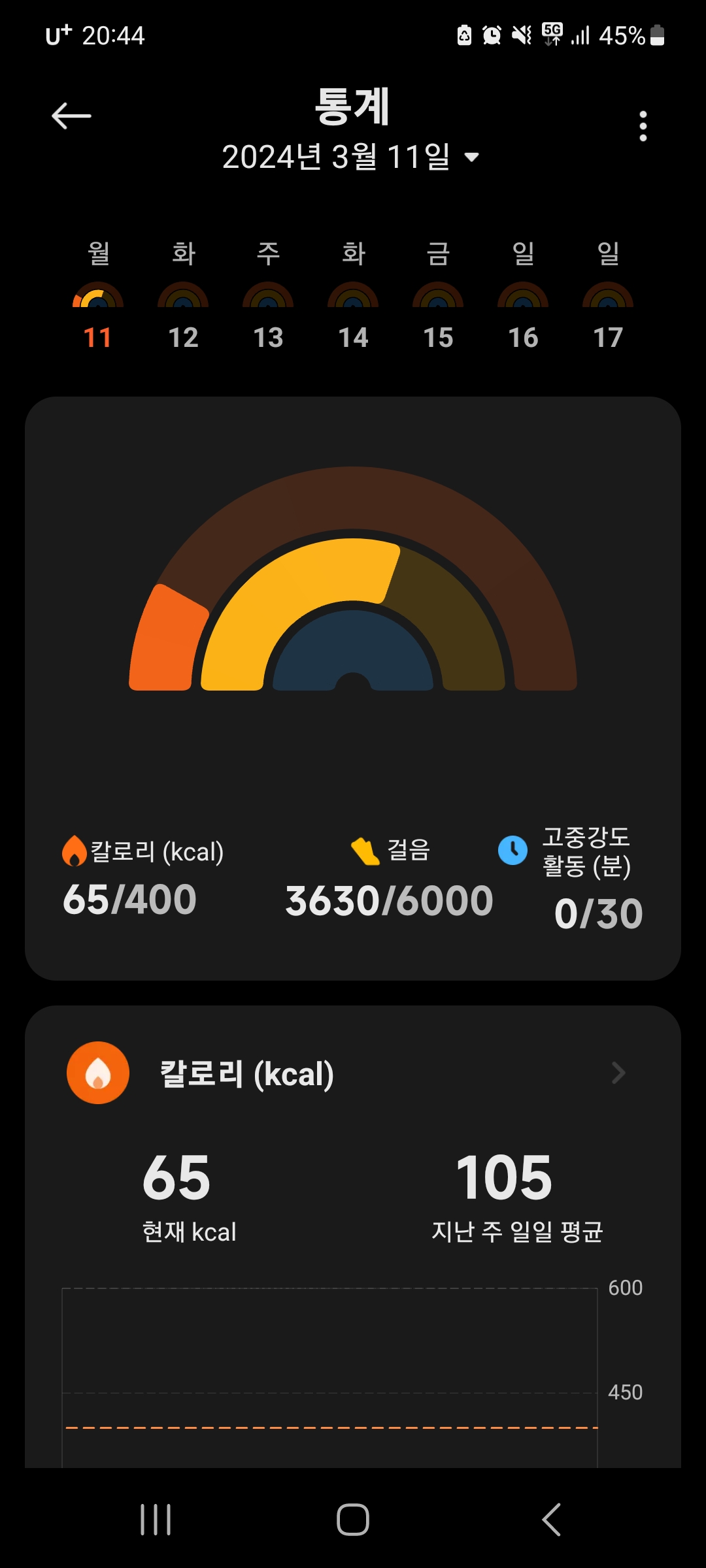Open the 칼로리 (kcal) details card
The height and width of the screenshot is (1568, 706).
(353, 1073)
